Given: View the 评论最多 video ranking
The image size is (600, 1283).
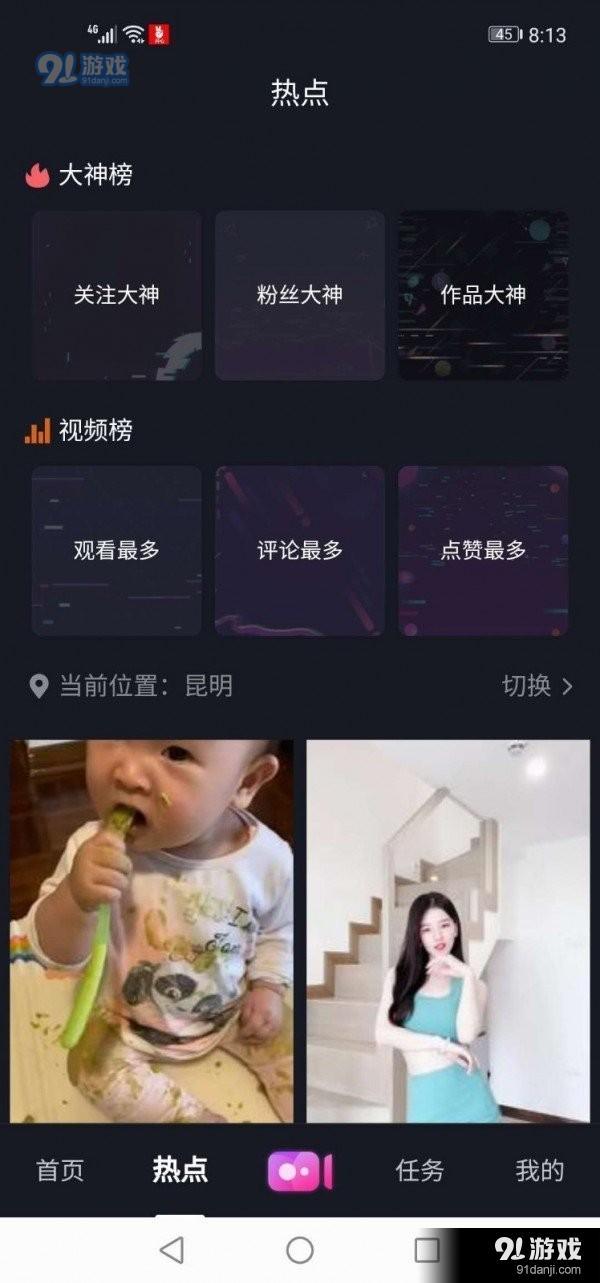Looking at the screenshot, I should (x=300, y=550).
